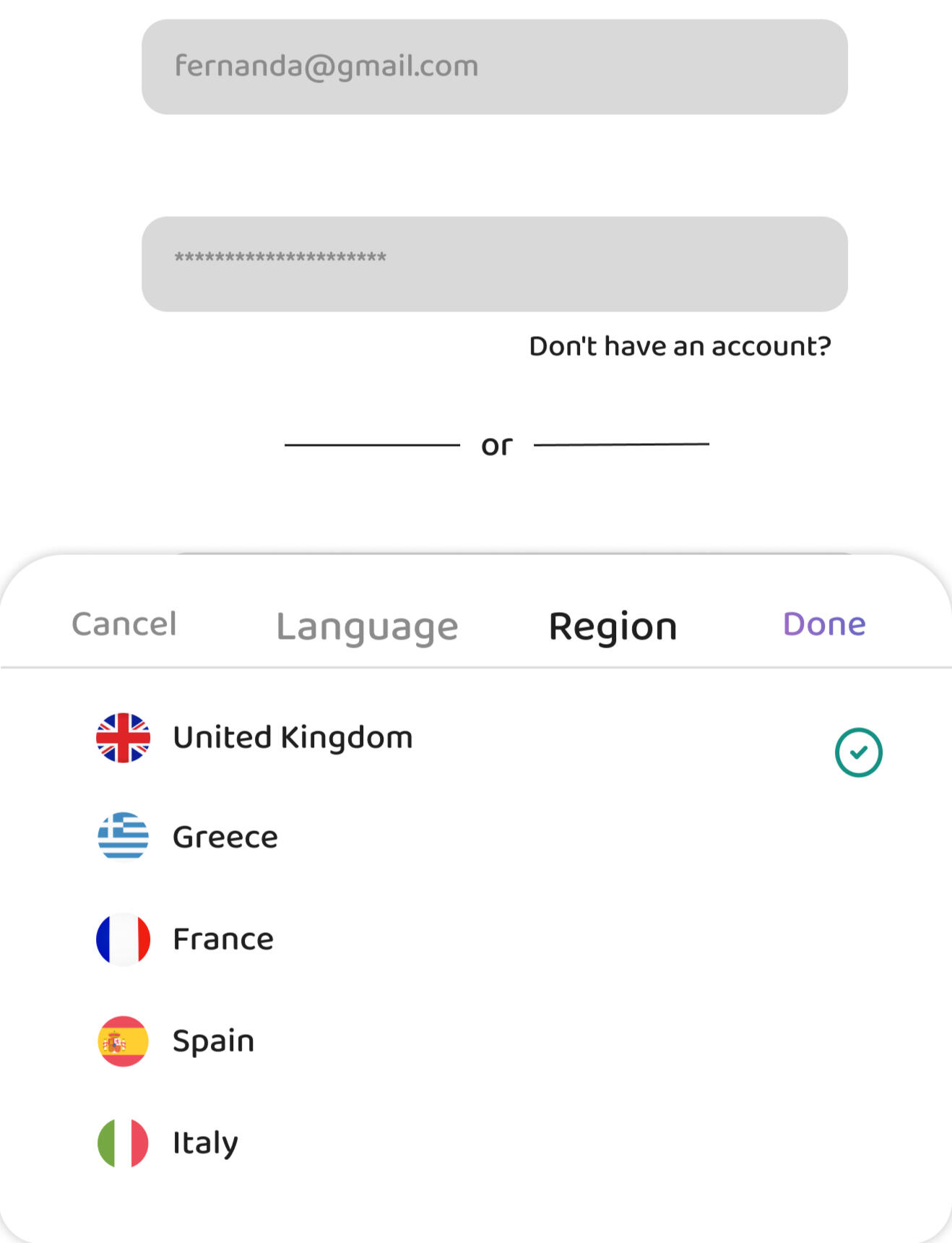This screenshot has height=1243, width=952.
Task: Switch to the Region tab
Action: click(613, 626)
